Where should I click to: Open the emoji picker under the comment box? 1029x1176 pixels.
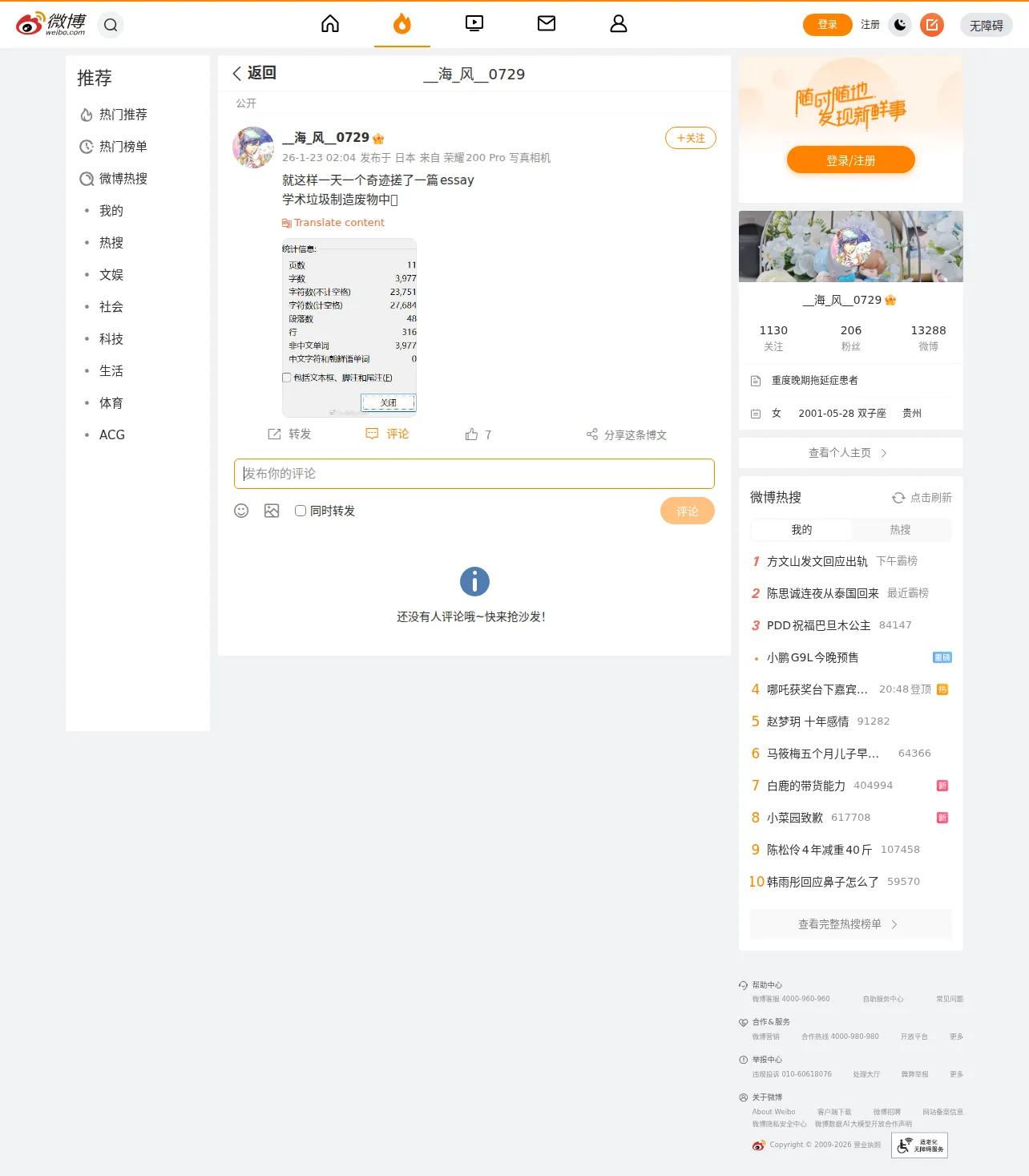pyautogui.click(x=241, y=511)
